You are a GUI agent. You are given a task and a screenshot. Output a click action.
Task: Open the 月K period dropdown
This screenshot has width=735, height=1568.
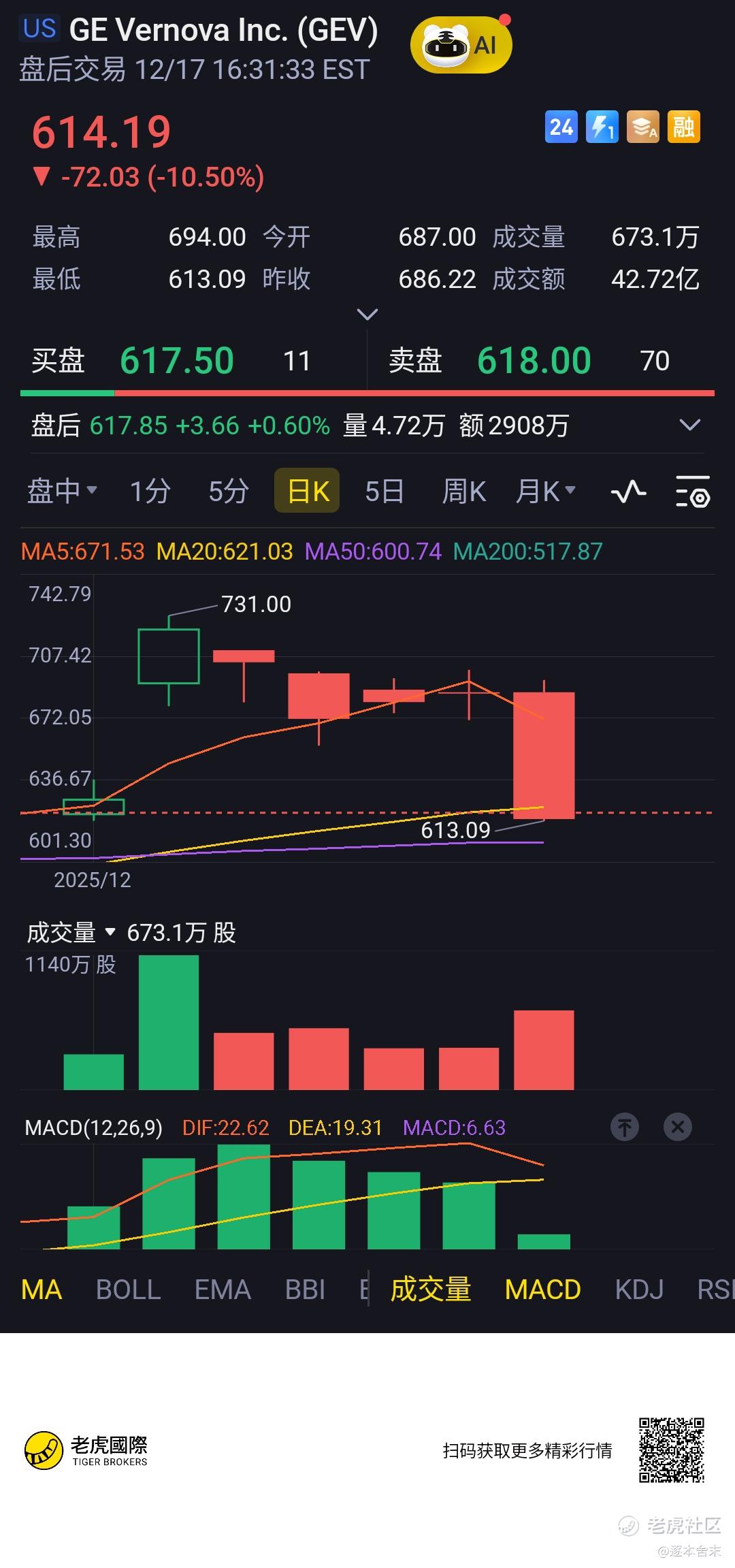point(545,491)
